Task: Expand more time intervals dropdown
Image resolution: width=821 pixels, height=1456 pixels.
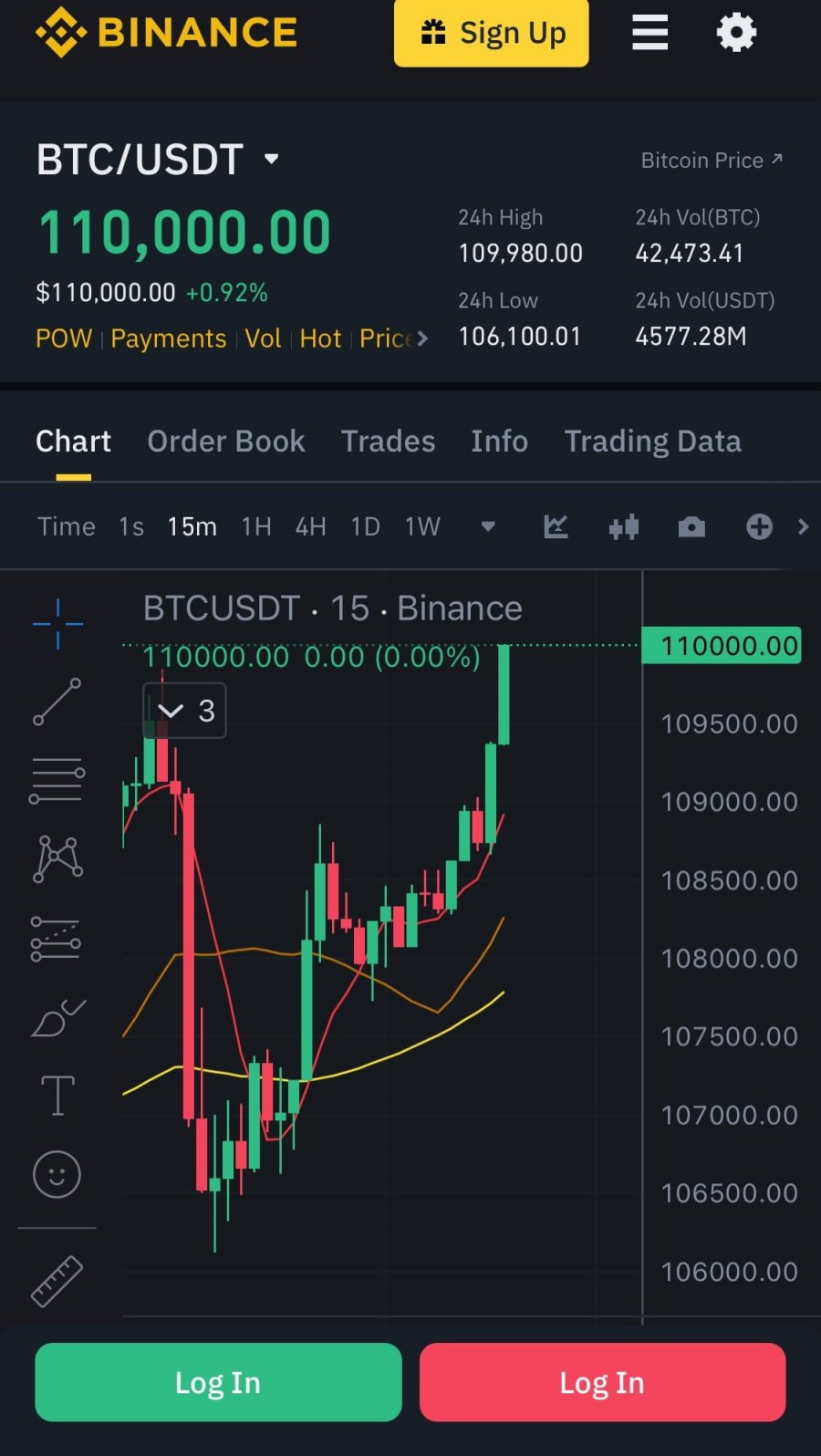Action: [x=488, y=527]
